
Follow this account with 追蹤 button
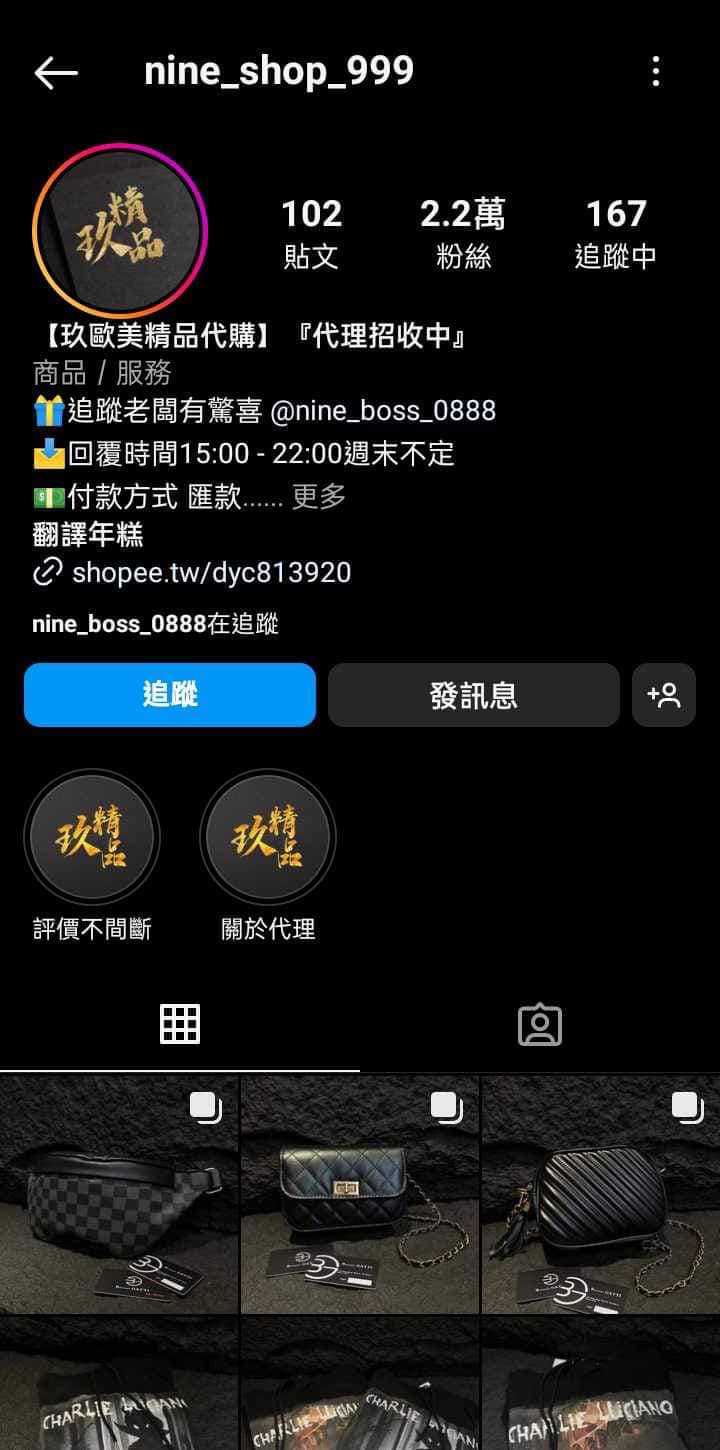click(x=170, y=695)
